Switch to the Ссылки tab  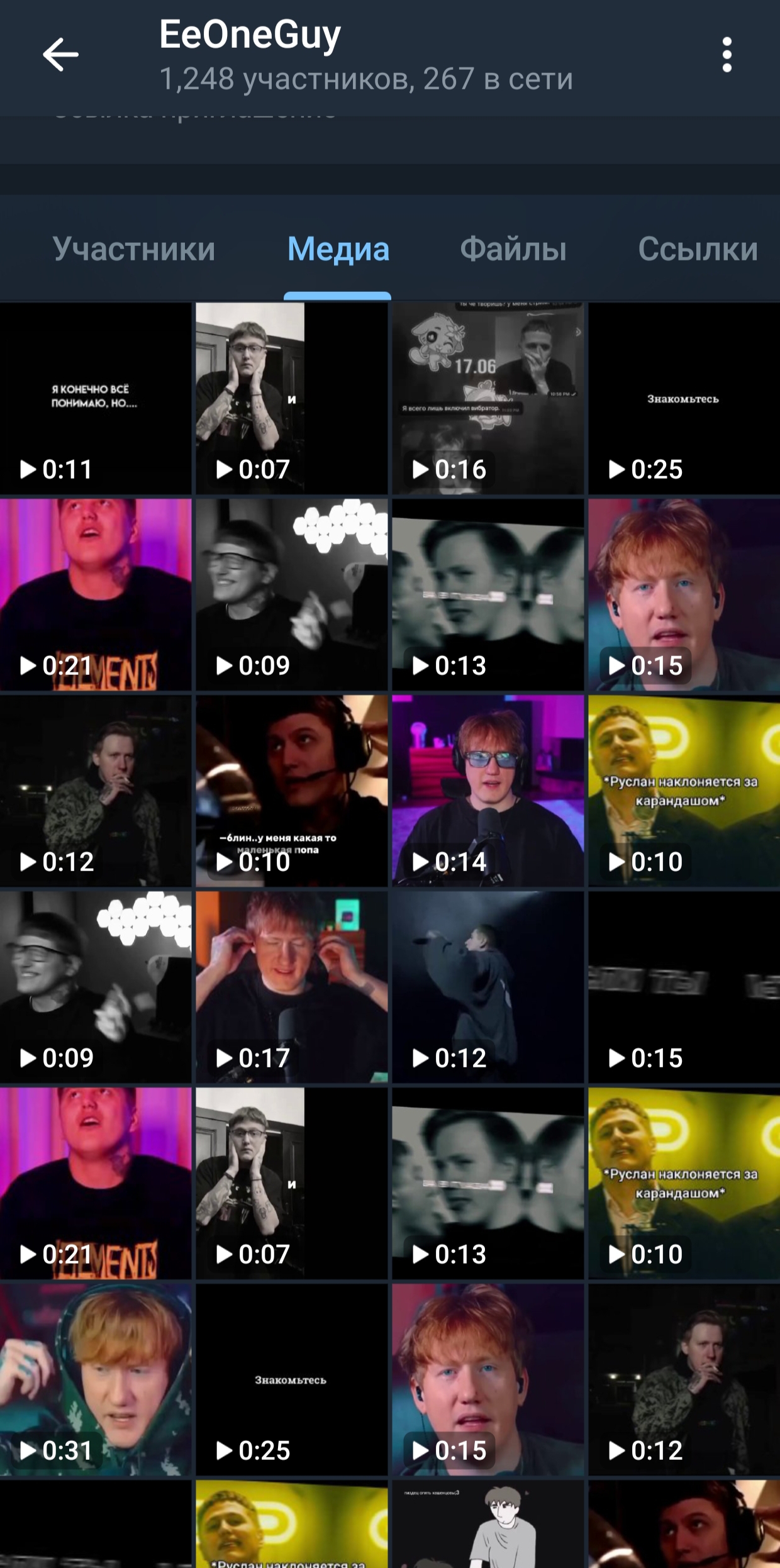click(697, 249)
